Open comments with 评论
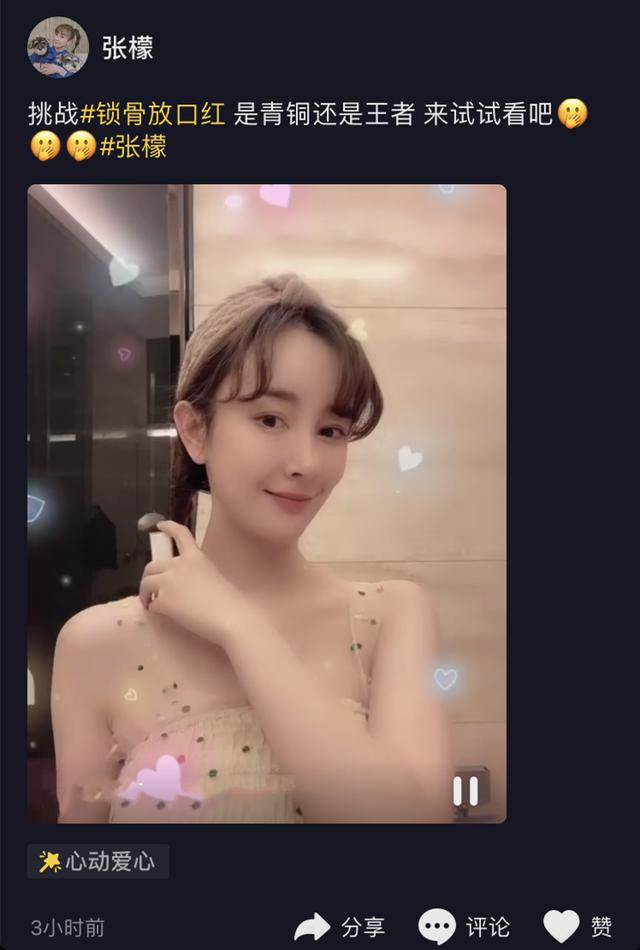The width and height of the screenshot is (640, 950). point(464,926)
